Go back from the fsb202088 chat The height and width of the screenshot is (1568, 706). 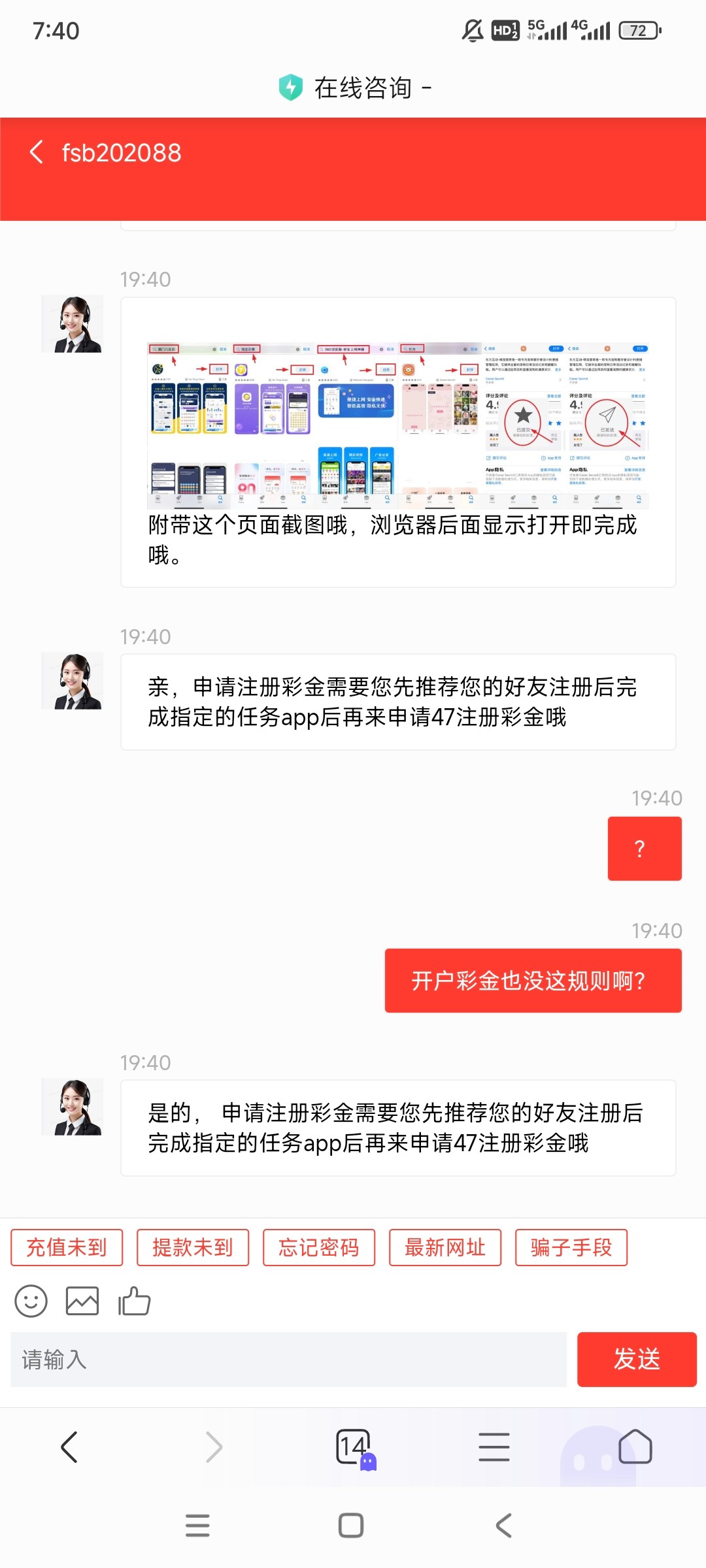pyautogui.click(x=37, y=152)
